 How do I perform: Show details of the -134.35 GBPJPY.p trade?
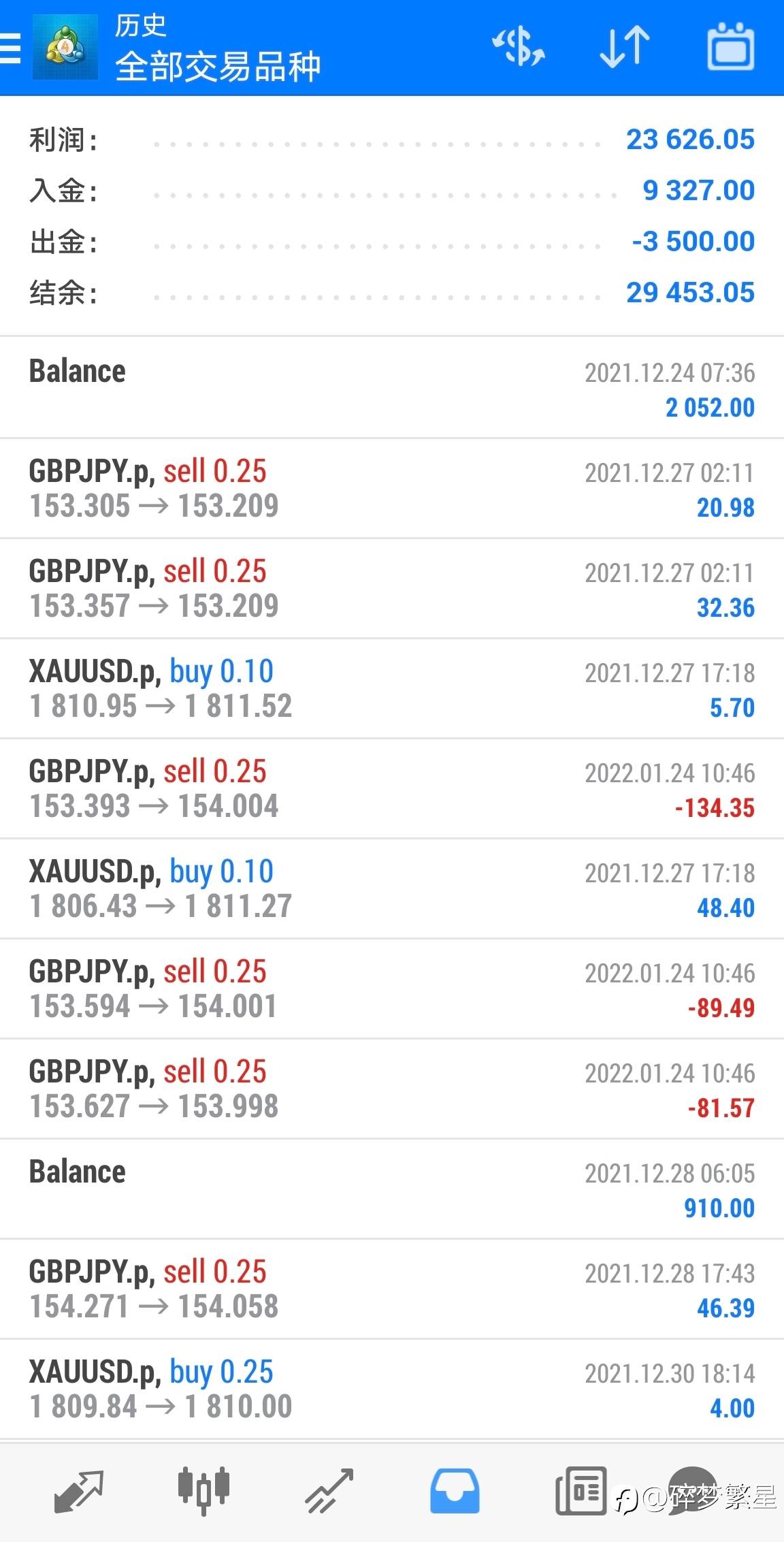tap(392, 788)
